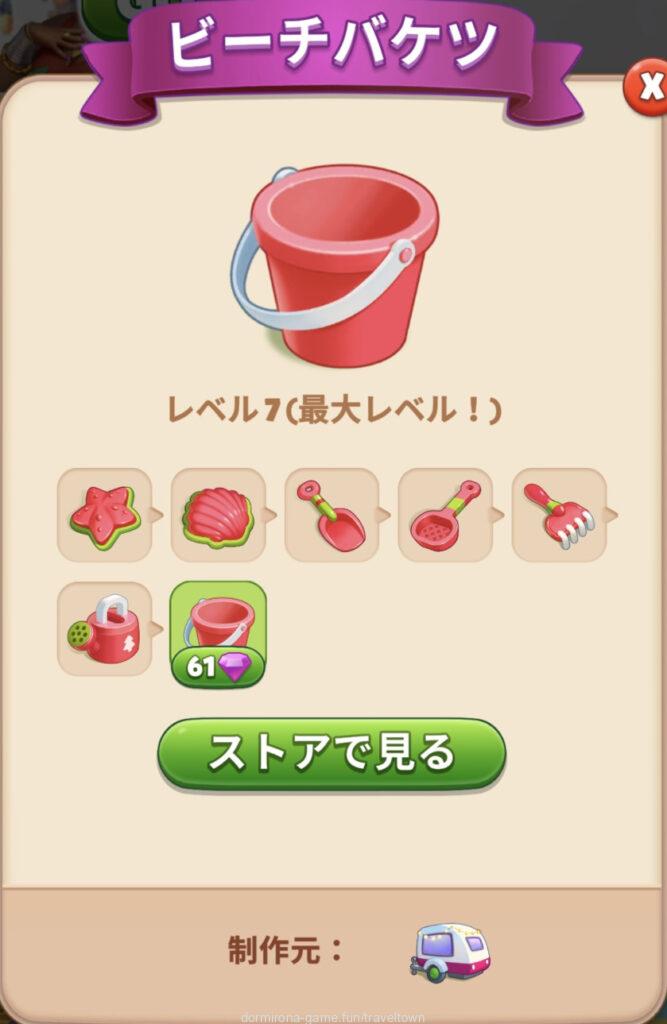Select the starfish sand mold item

point(104,515)
